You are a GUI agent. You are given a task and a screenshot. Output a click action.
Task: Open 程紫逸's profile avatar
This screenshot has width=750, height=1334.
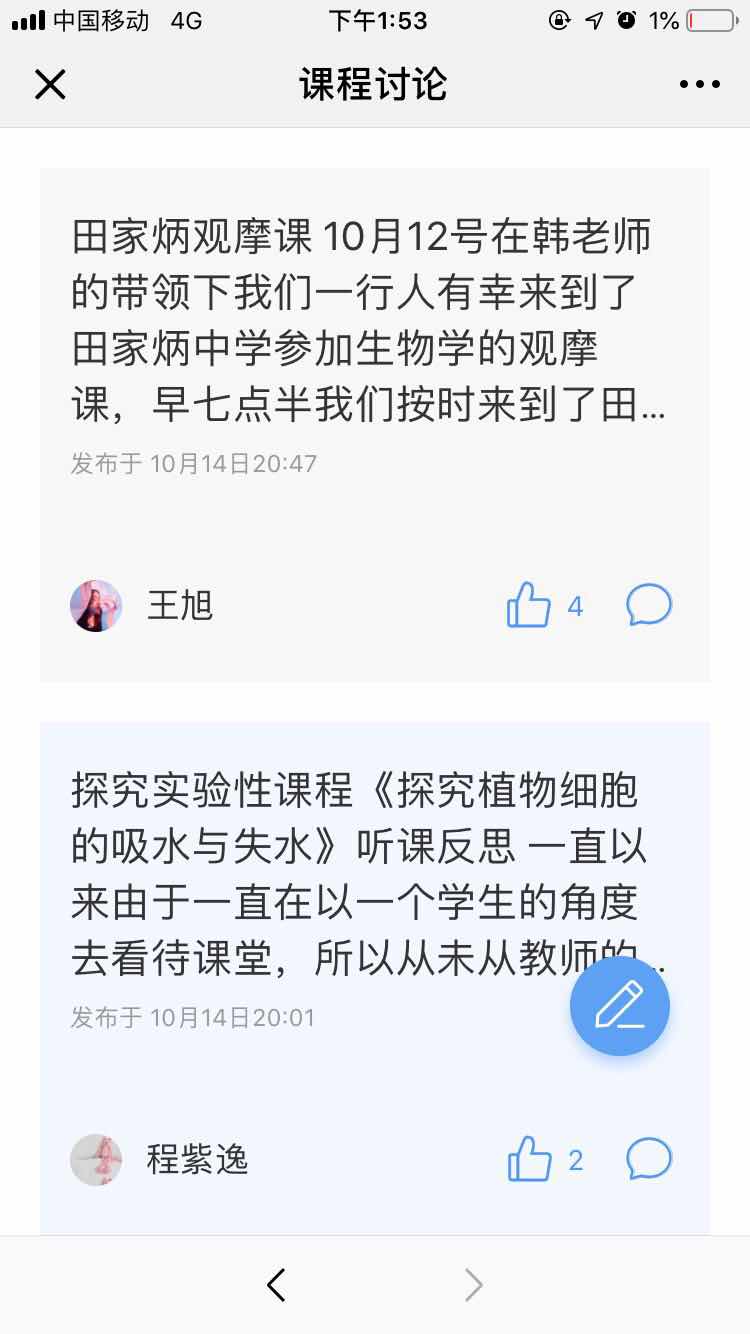coord(96,1160)
